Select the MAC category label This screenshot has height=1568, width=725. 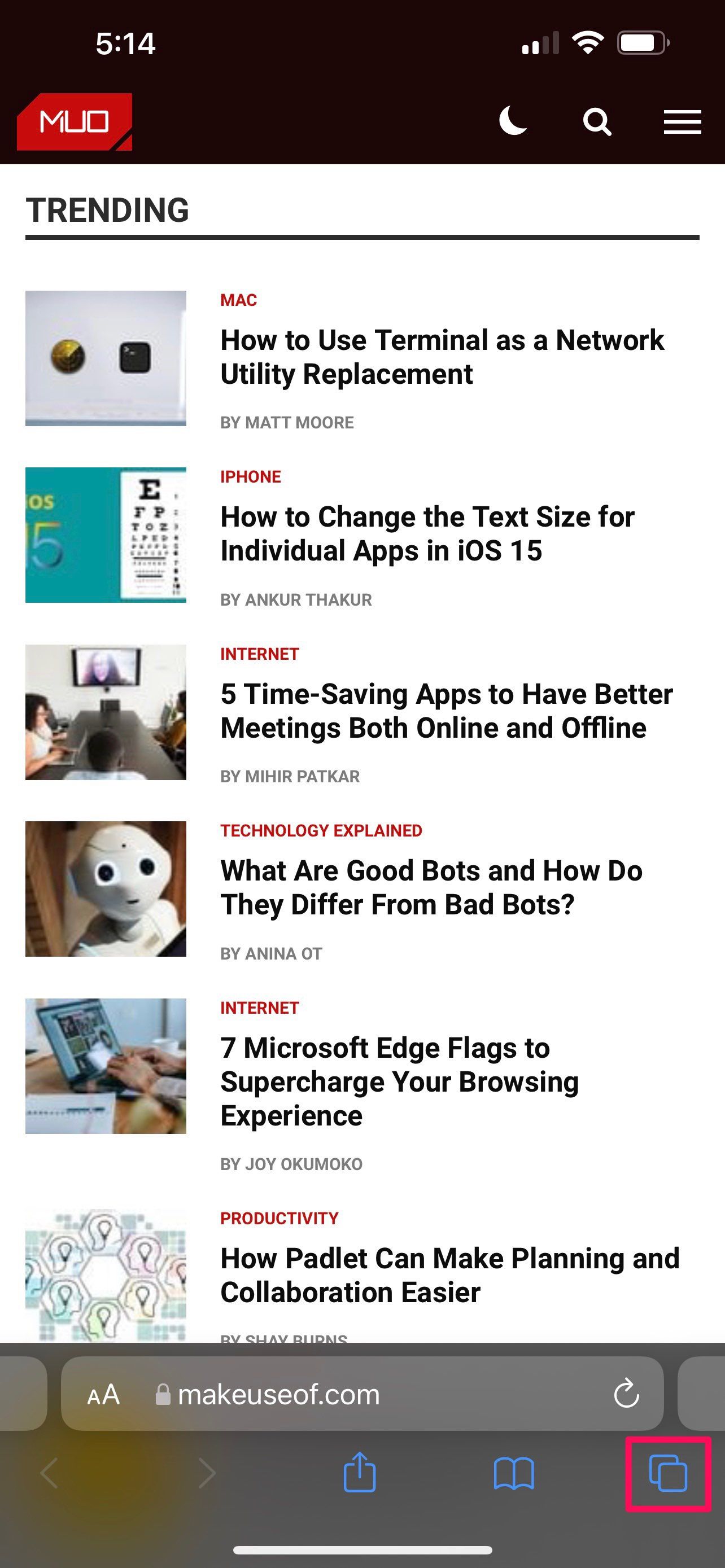pos(238,300)
